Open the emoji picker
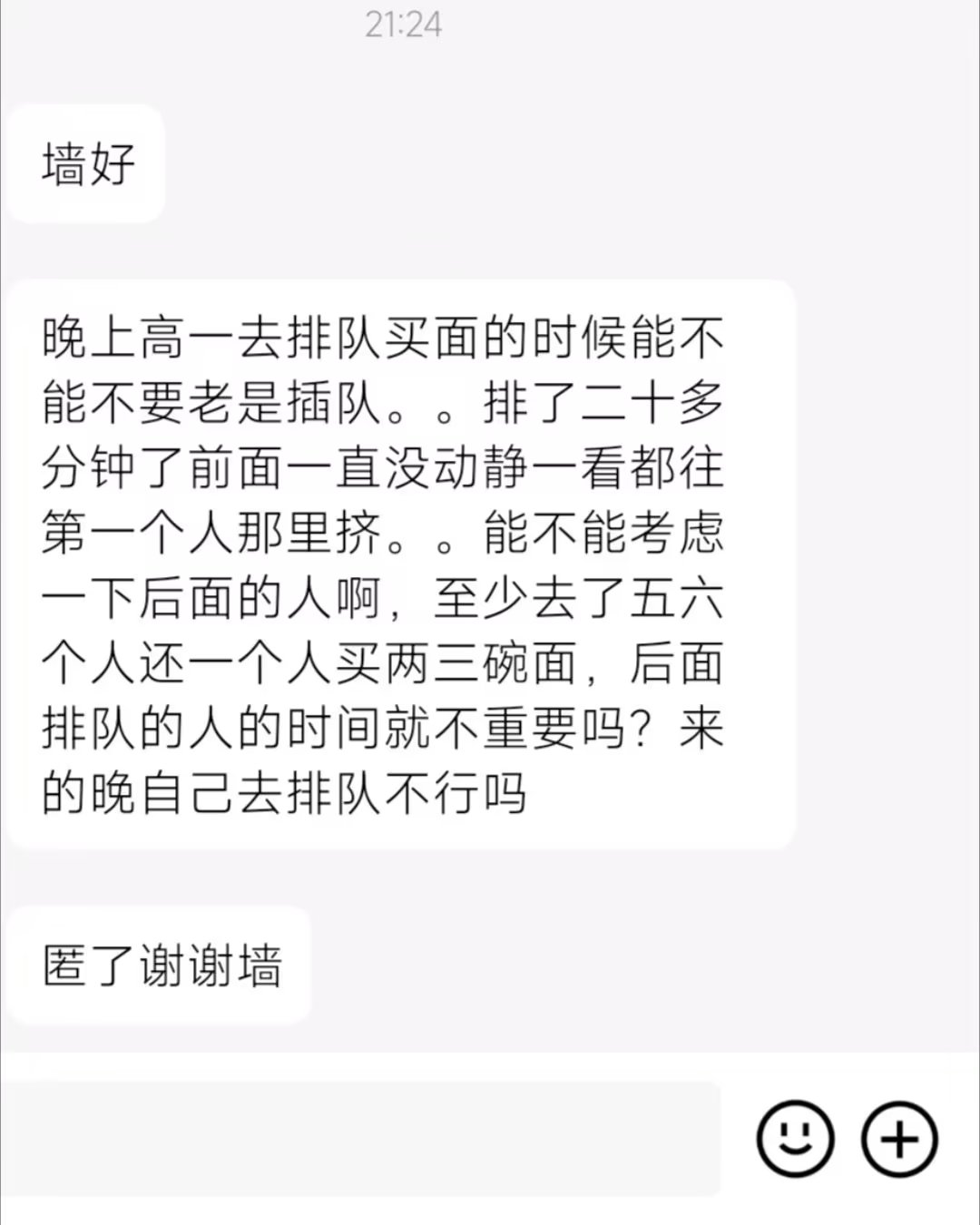The height and width of the screenshot is (1225, 980). pos(795,1139)
